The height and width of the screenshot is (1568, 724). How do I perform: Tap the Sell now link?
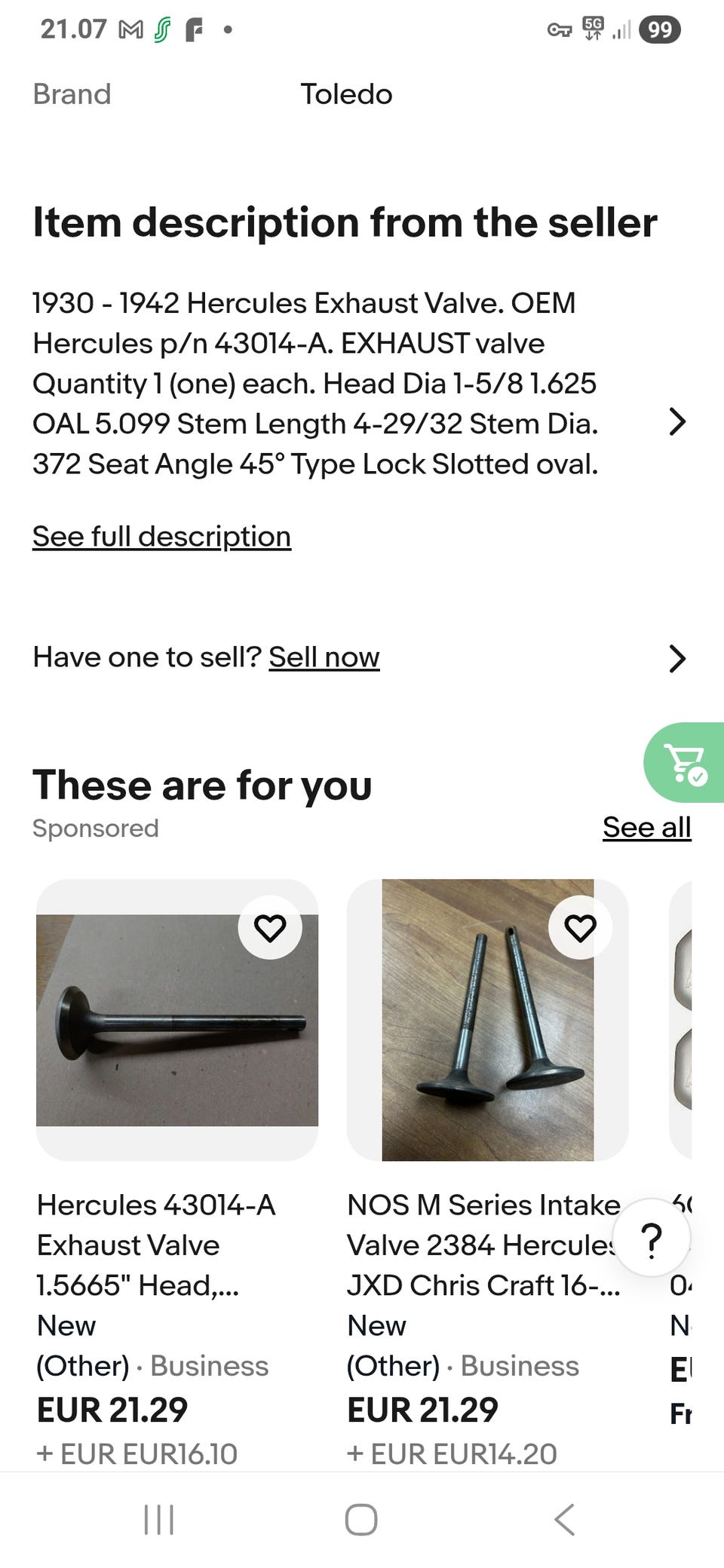pyautogui.click(x=324, y=657)
